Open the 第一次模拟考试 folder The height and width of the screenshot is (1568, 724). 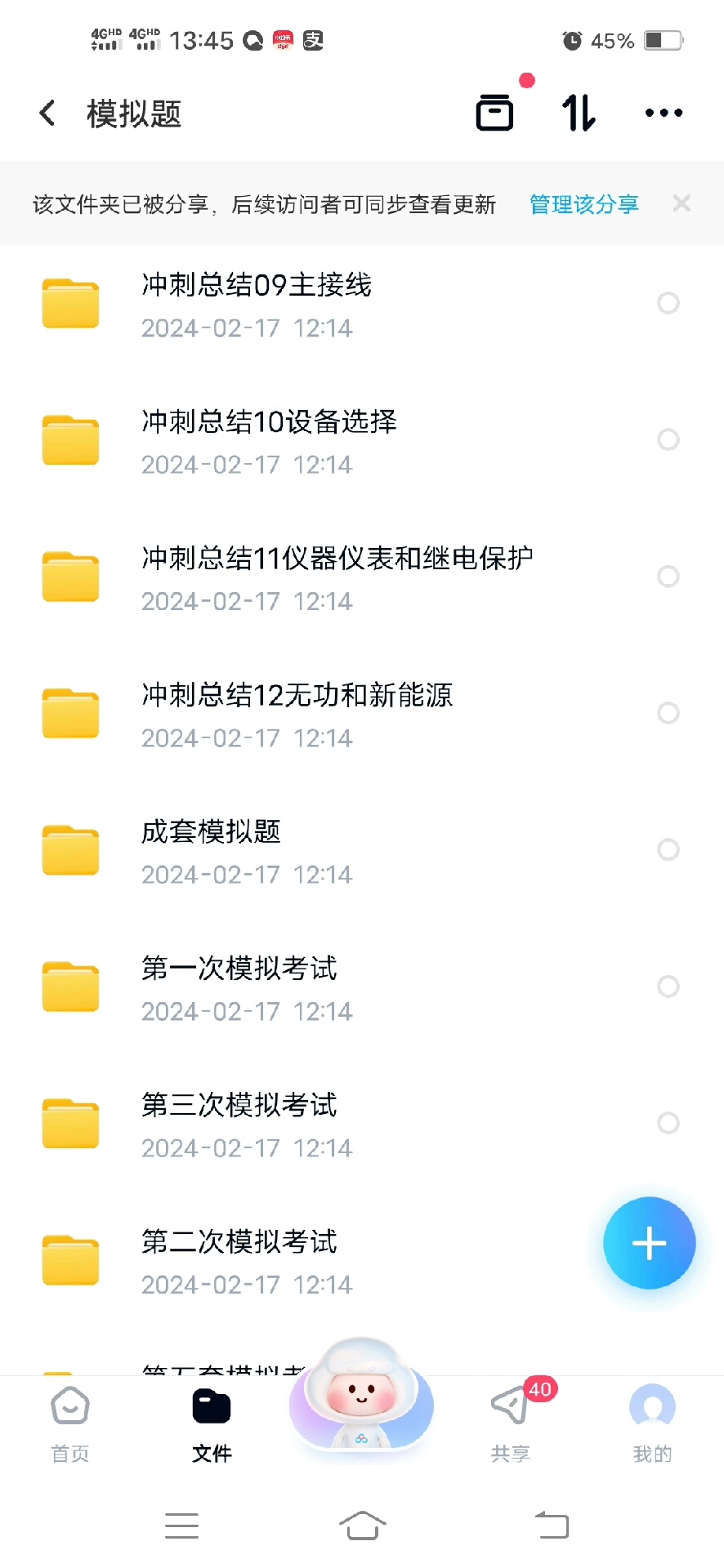click(x=239, y=987)
